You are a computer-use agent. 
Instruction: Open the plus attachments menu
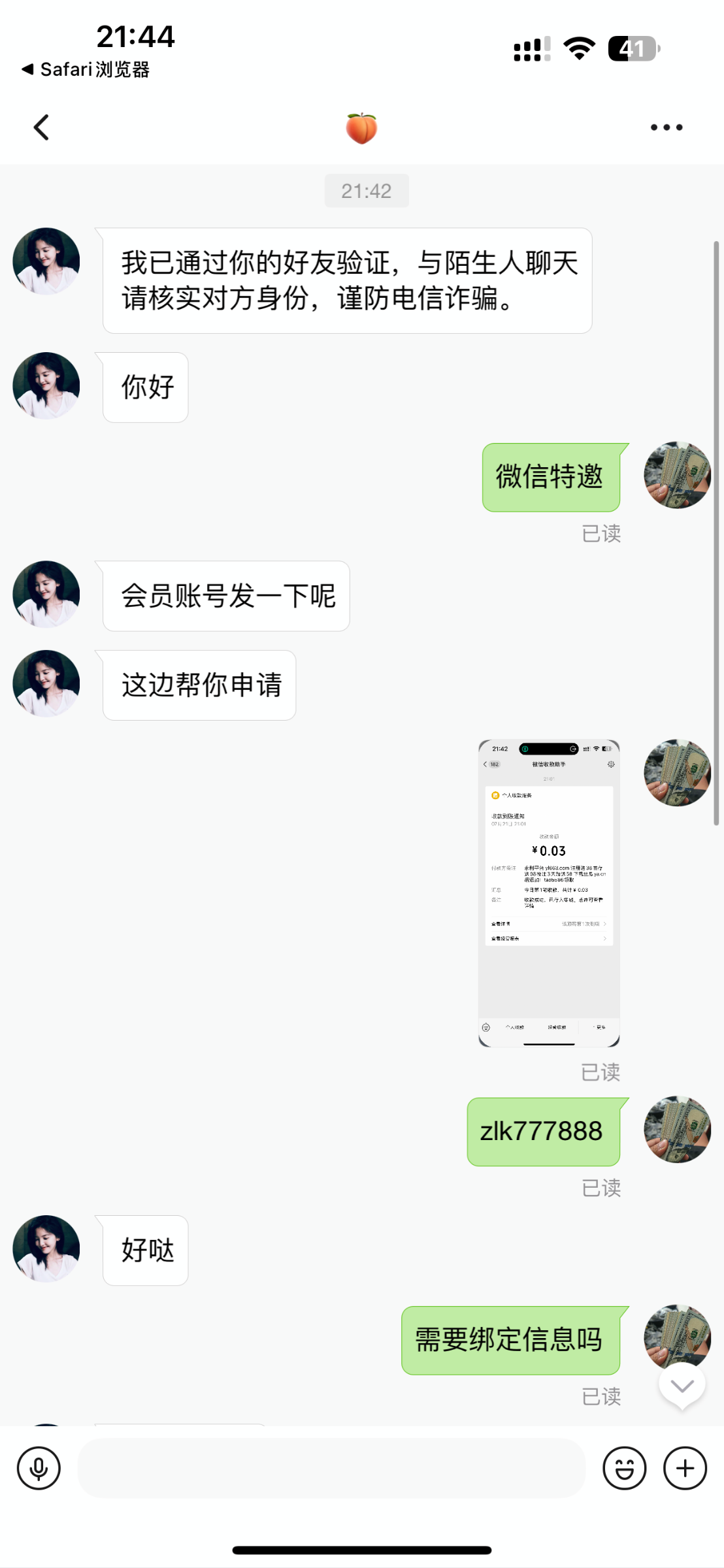click(x=685, y=1468)
